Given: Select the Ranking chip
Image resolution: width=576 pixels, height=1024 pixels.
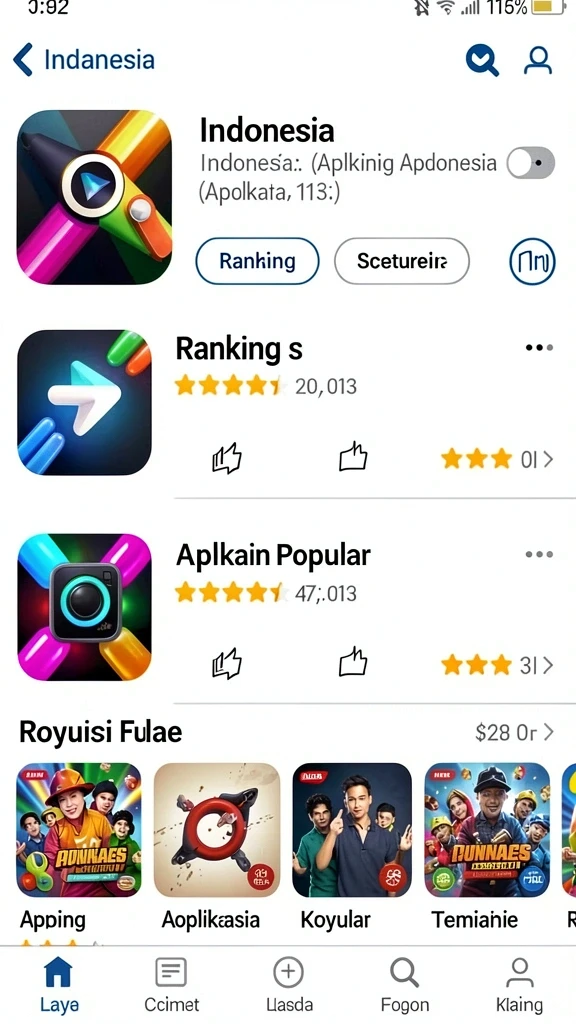Looking at the screenshot, I should click(257, 261).
